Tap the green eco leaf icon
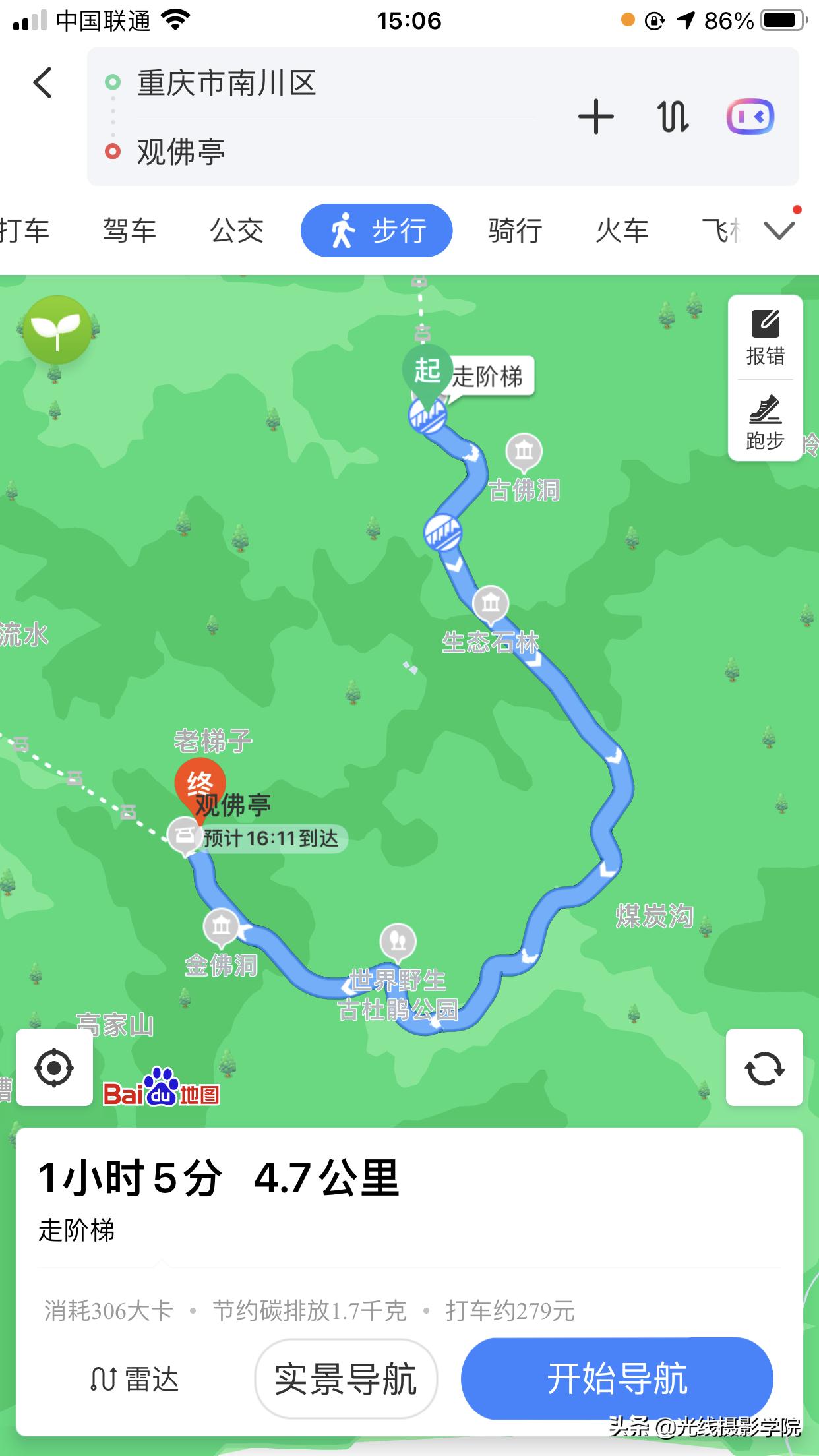Screen dimensions: 819x1456 point(56,330)
